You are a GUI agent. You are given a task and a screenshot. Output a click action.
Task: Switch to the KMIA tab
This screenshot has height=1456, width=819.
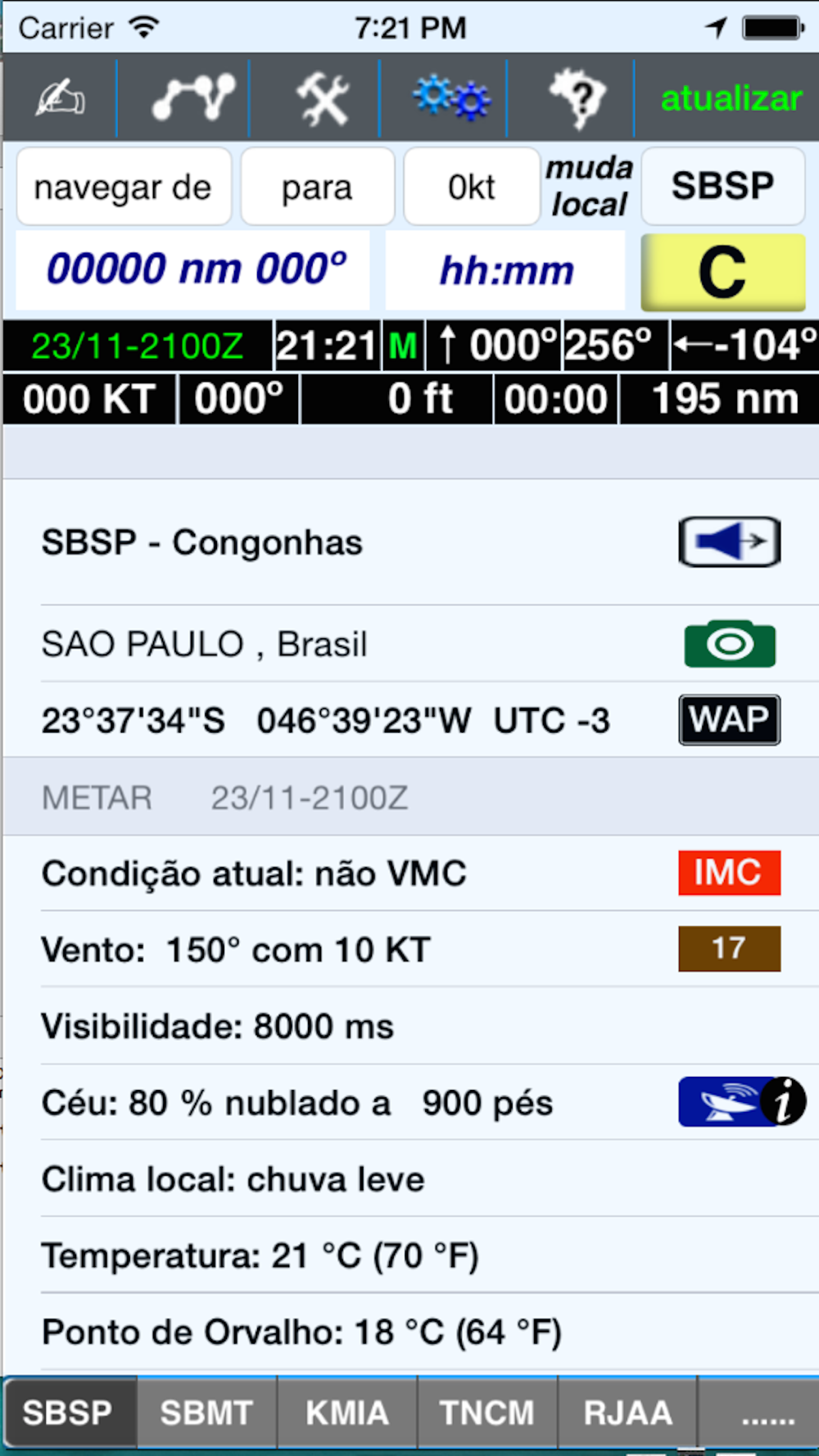[347, 1413]
